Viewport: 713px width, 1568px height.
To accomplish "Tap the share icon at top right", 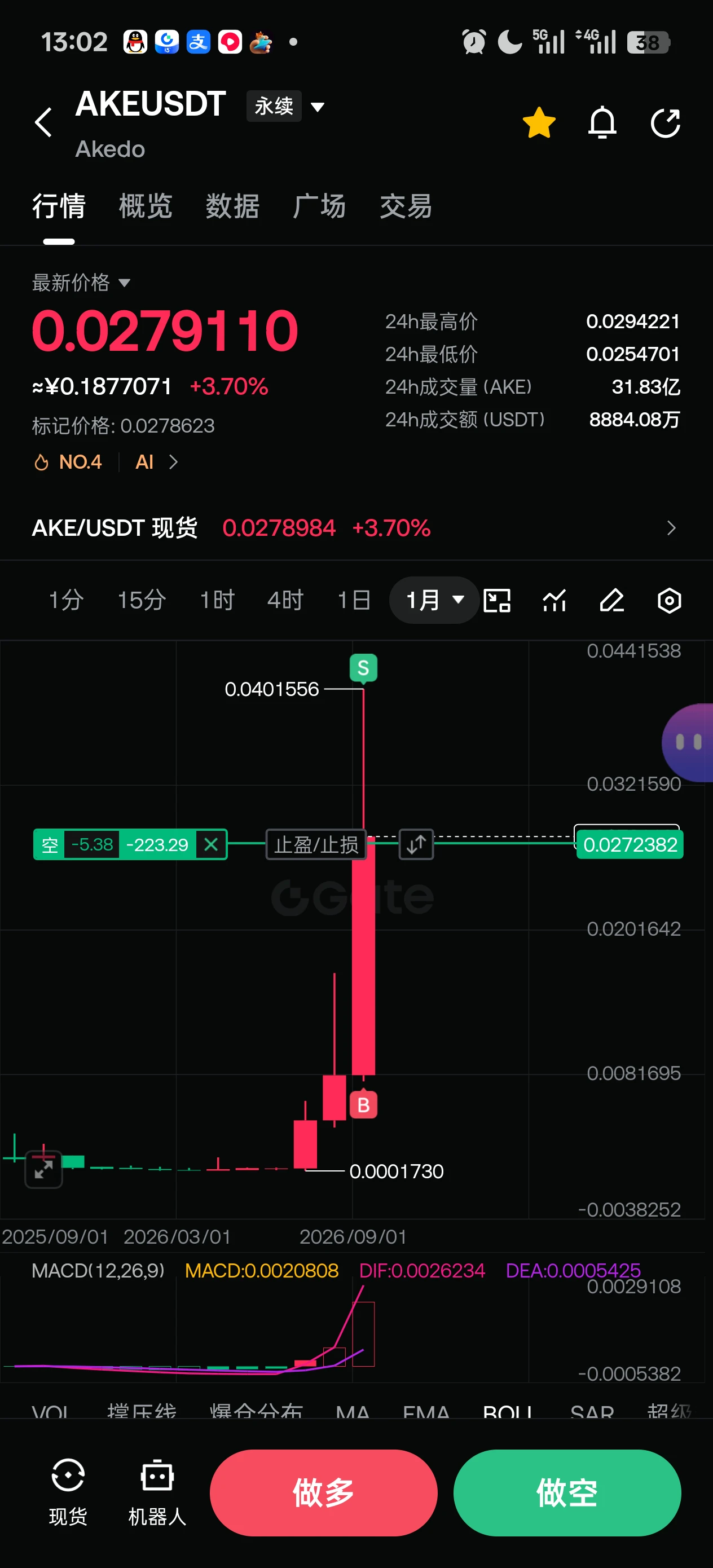I will click(x=665, y=123).
